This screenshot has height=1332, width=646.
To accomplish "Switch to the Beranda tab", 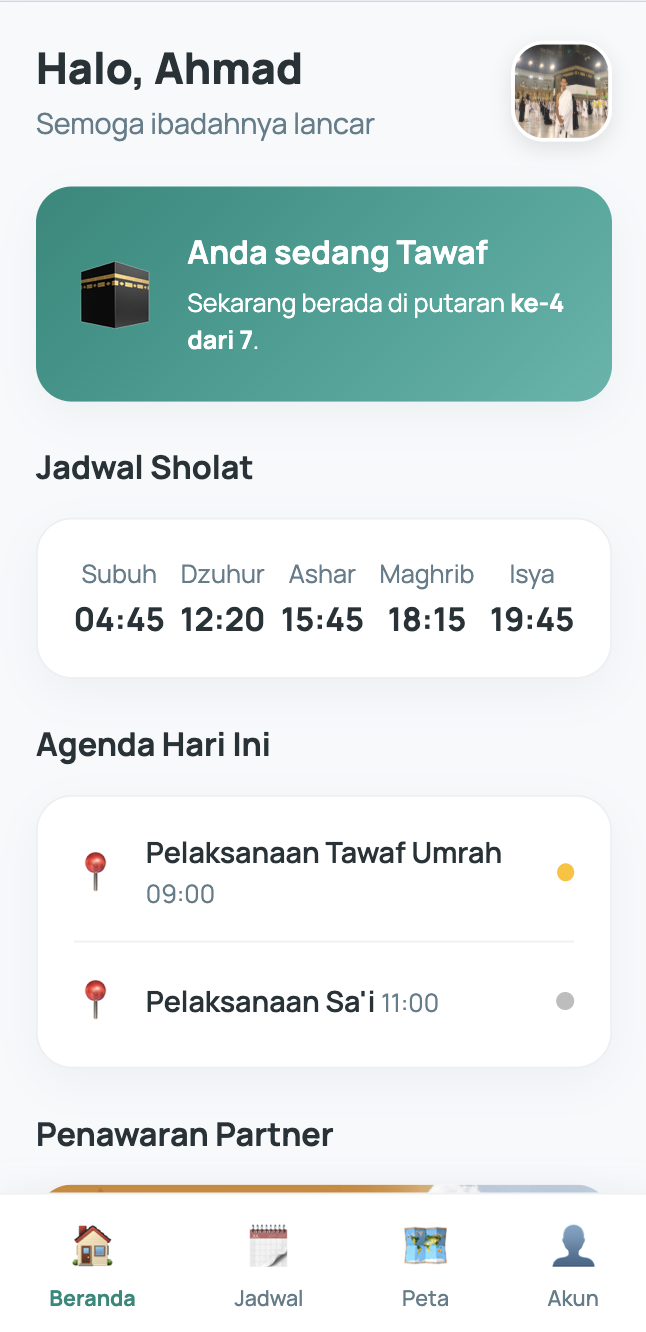I will coord(93,1265).
